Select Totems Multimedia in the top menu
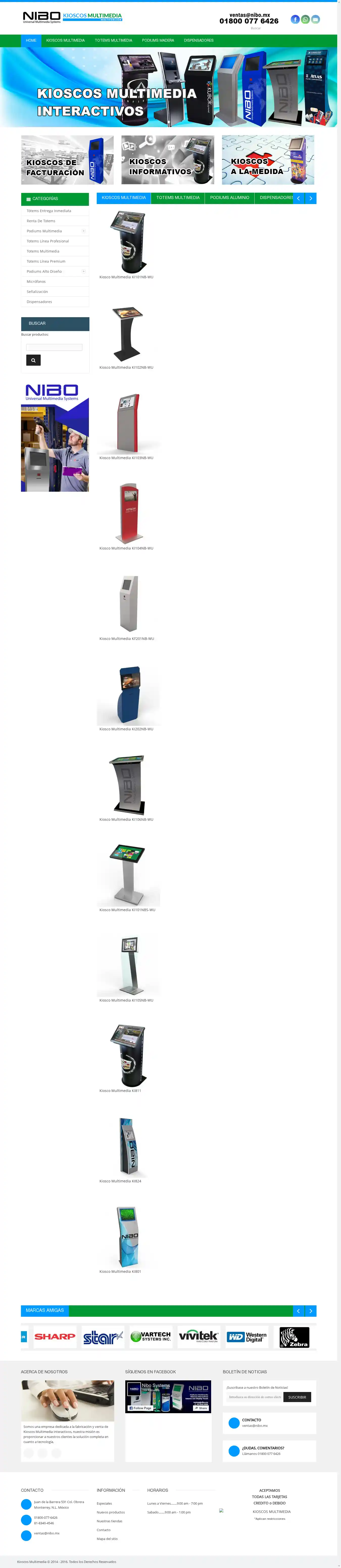The width and height of the screenshot is (341, 1568). click(113, 41)
